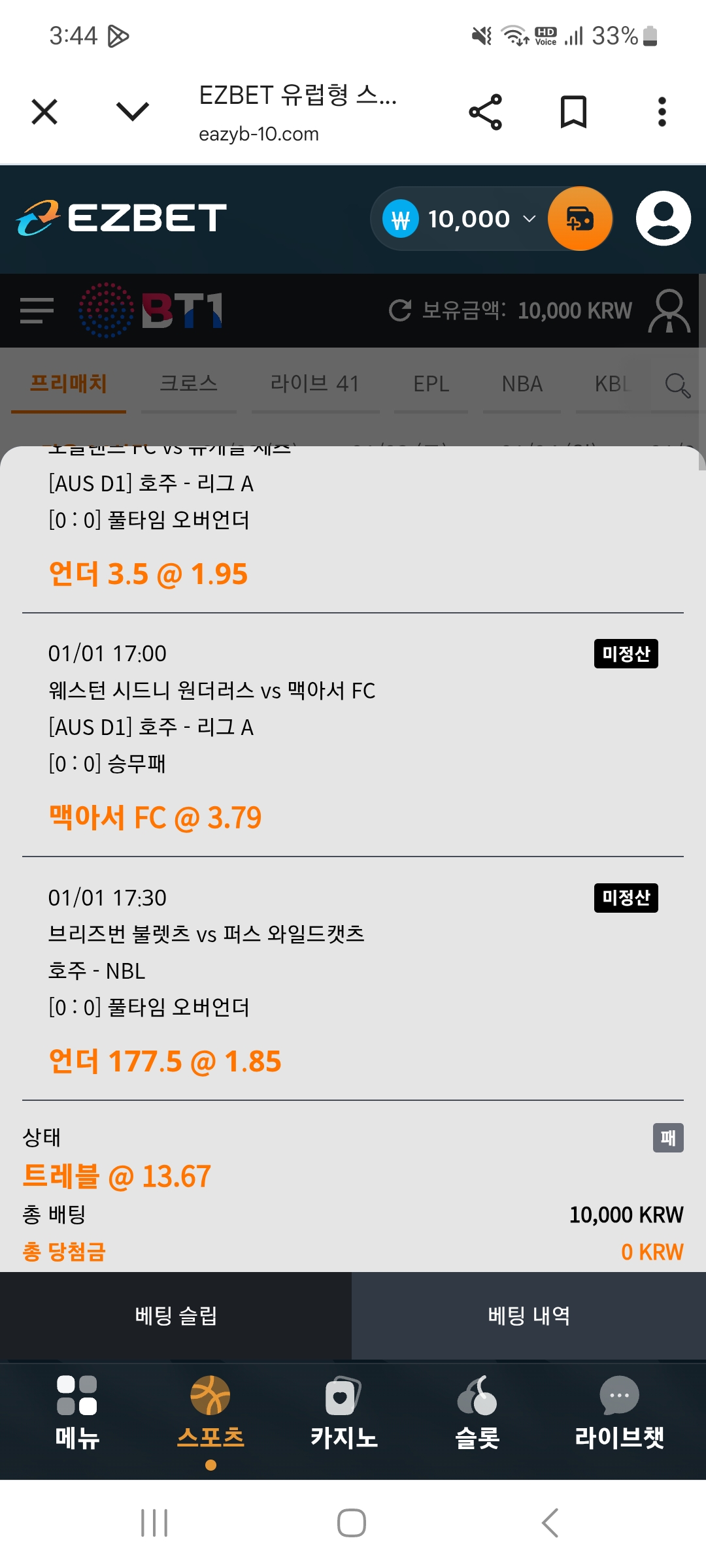Close the in-app browser tab
The image size is (706, 1568).
(x=44, y=112)
